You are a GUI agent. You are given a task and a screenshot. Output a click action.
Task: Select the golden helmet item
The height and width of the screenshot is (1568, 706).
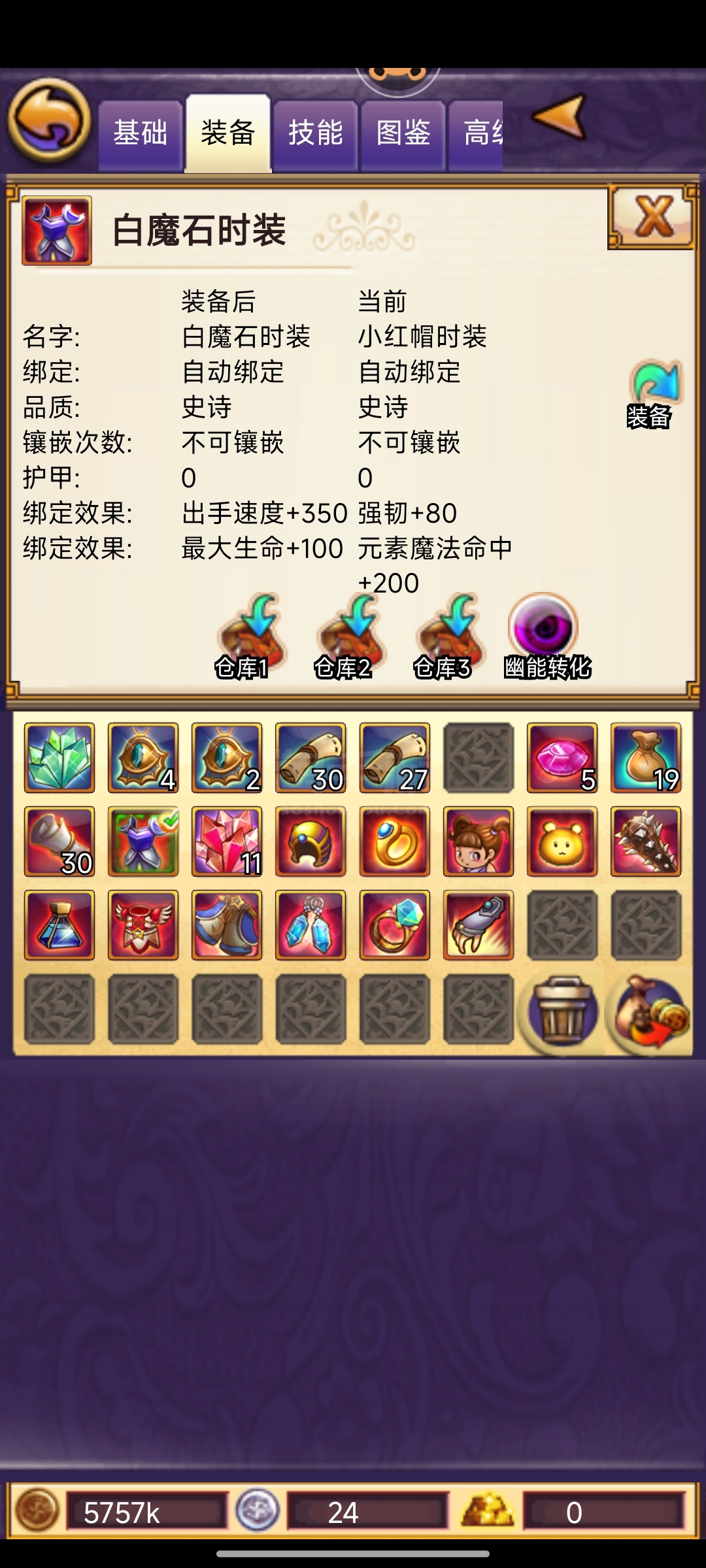(x=311, y=841)
